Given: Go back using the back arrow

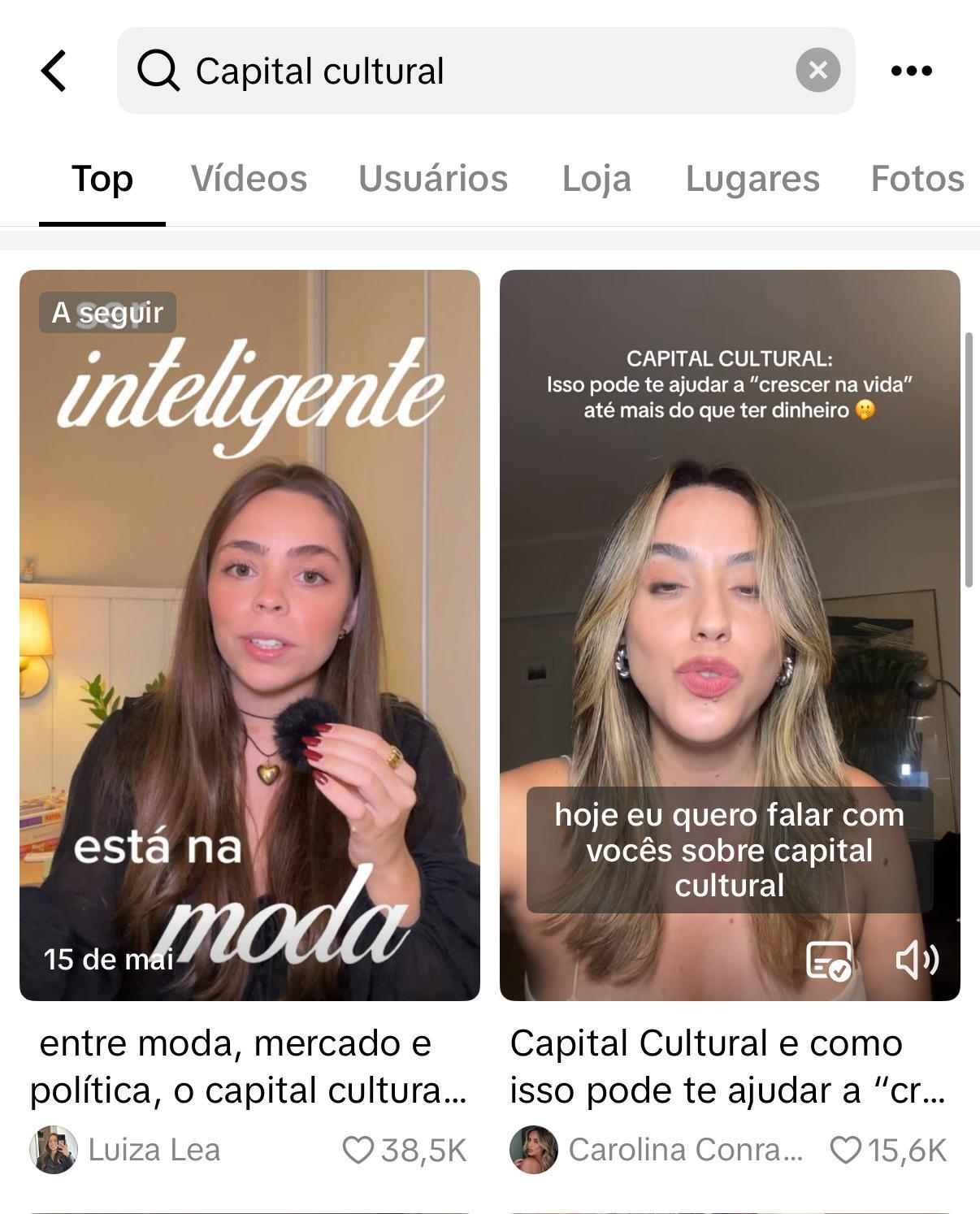Looking at the screenshot, I should [54, 71].
